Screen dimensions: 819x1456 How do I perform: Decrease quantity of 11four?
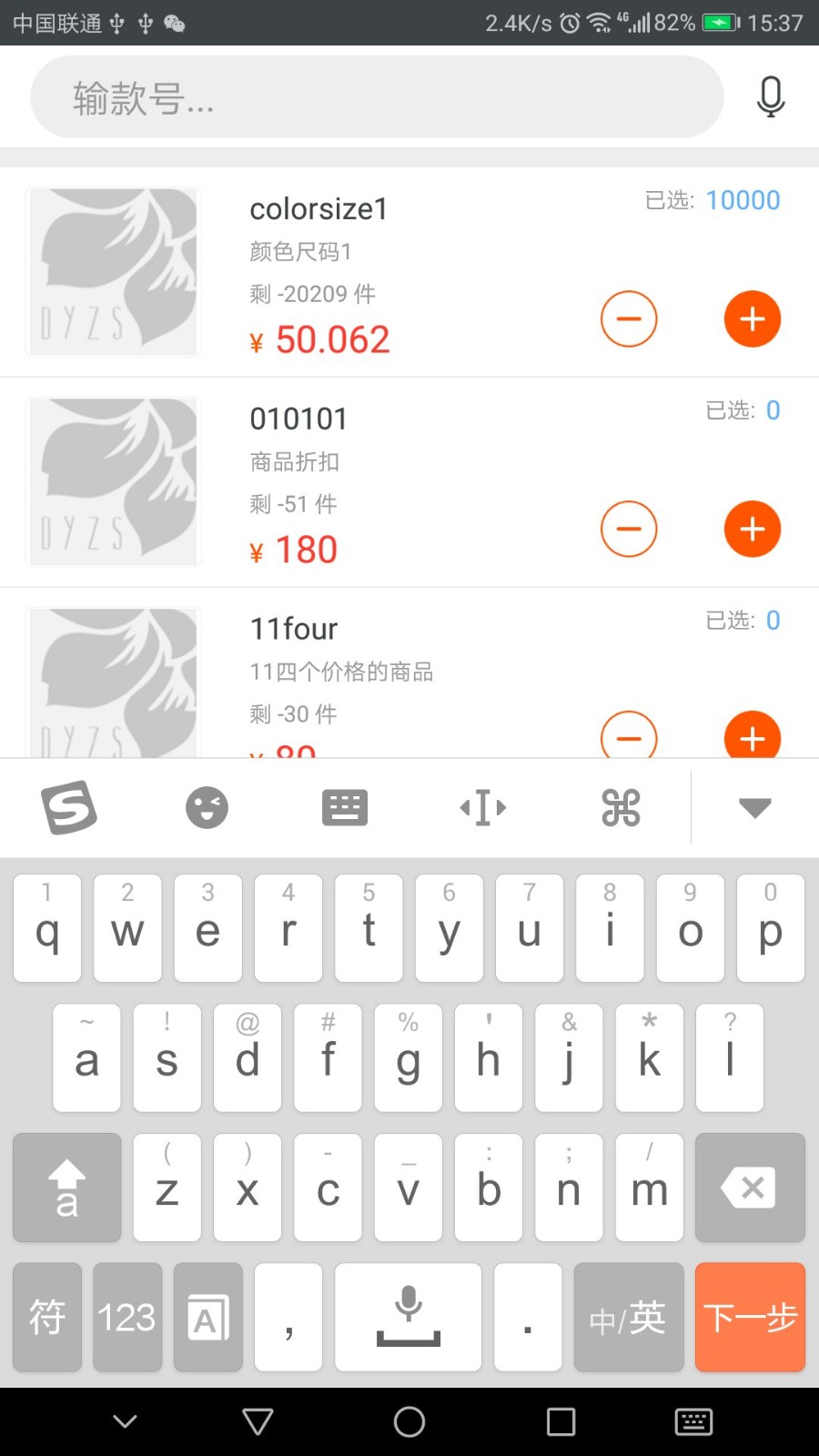pos(629,737)
